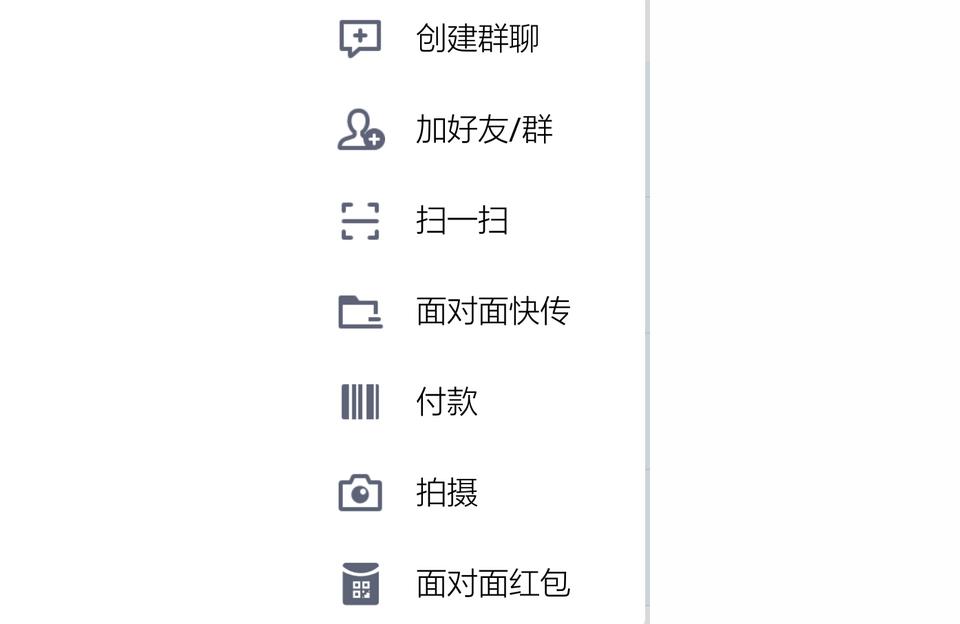
Task: Choose 拍摄 to open the camera
Action: click(x=447, y=493)
